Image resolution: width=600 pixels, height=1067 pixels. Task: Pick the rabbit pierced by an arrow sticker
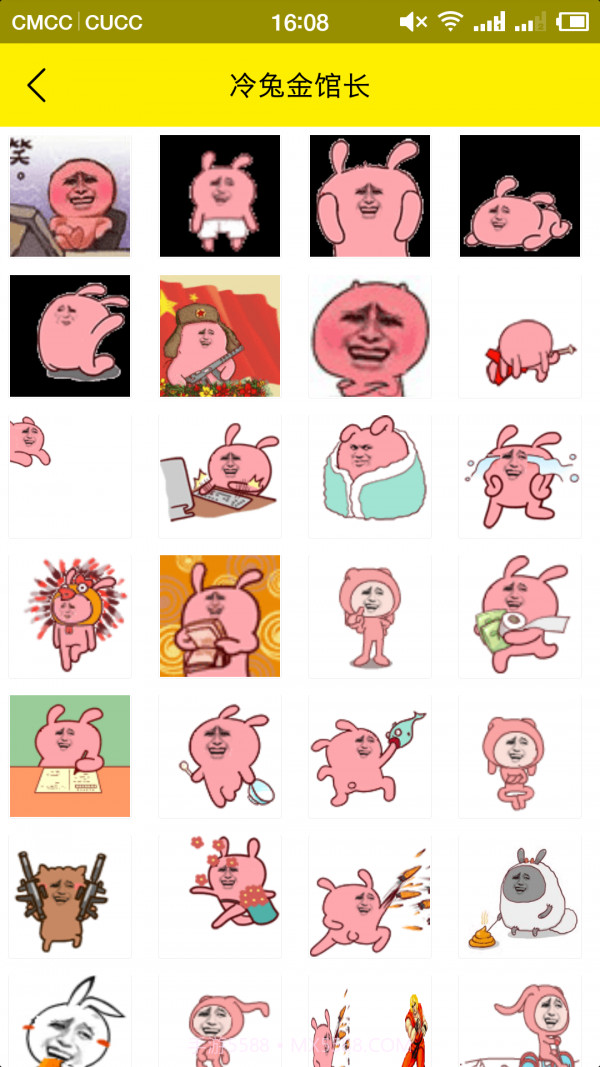[x=520, y=336]
